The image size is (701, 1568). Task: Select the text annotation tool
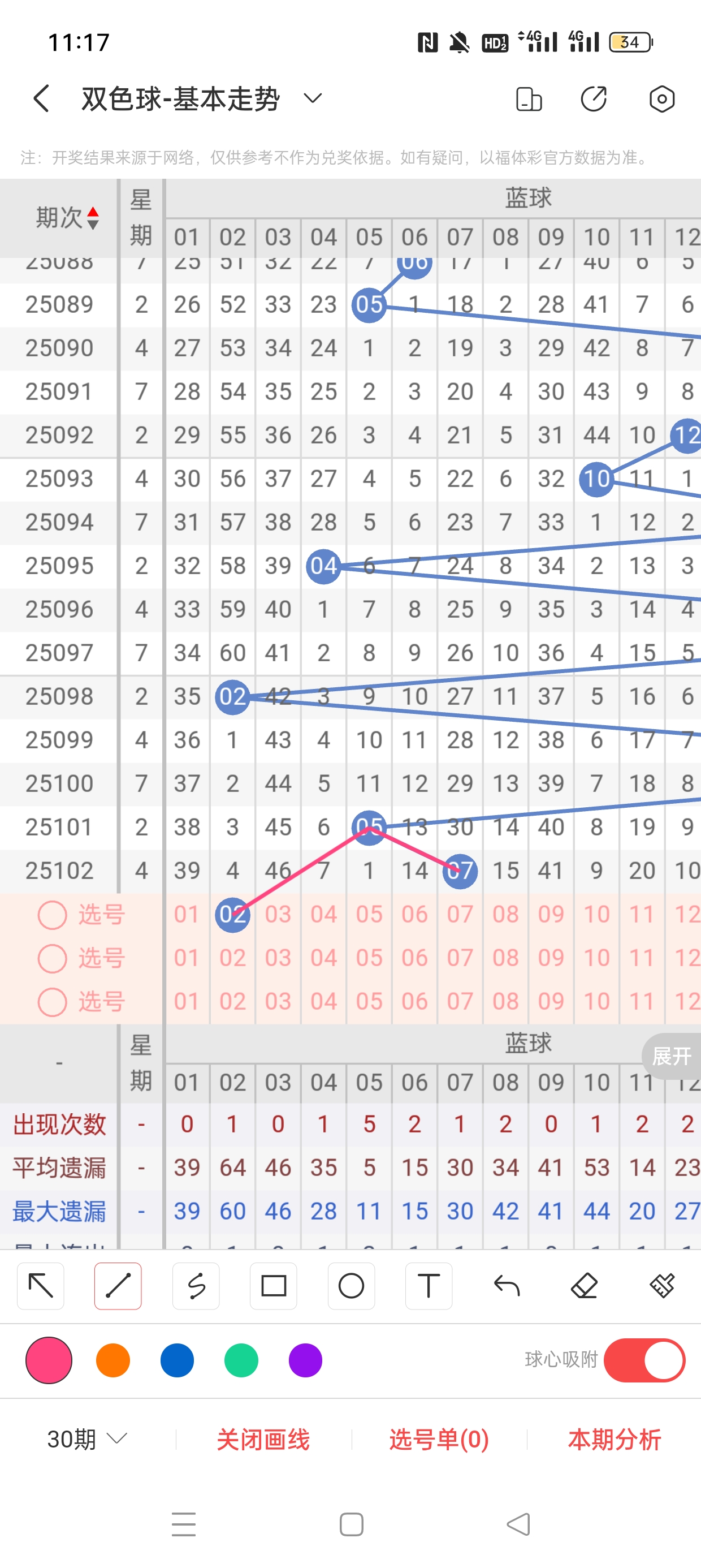pyautogui.click(x=429, y=1286)
